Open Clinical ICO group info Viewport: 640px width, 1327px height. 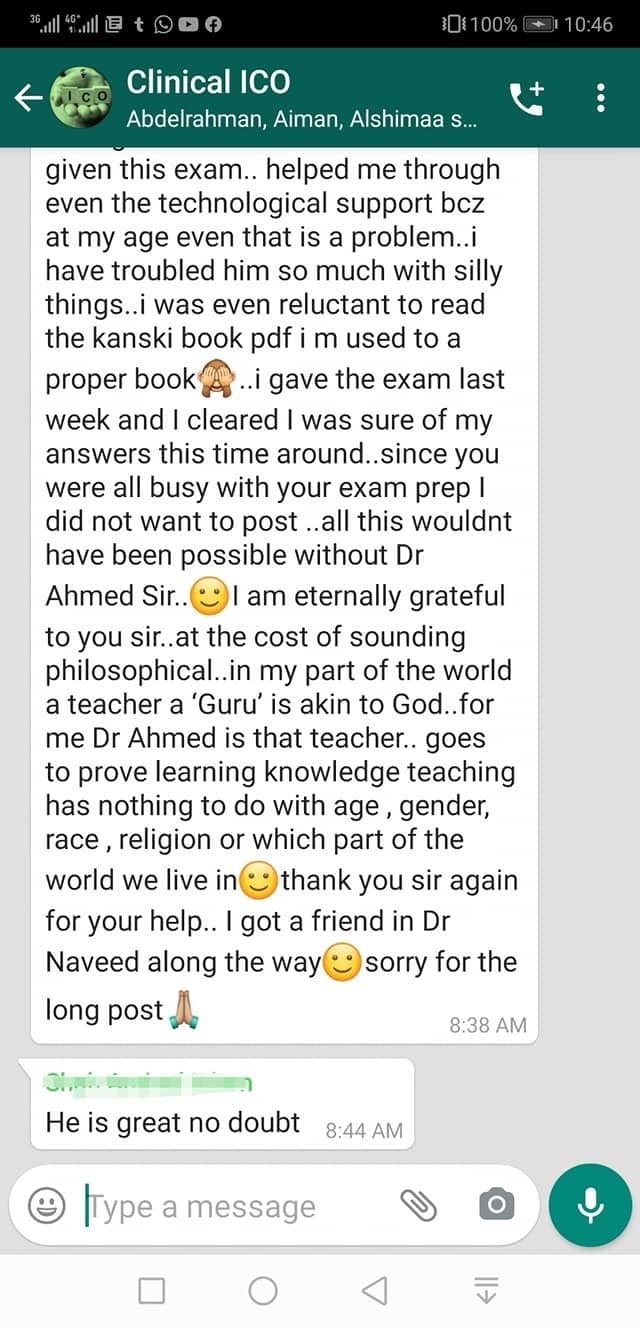300,97
